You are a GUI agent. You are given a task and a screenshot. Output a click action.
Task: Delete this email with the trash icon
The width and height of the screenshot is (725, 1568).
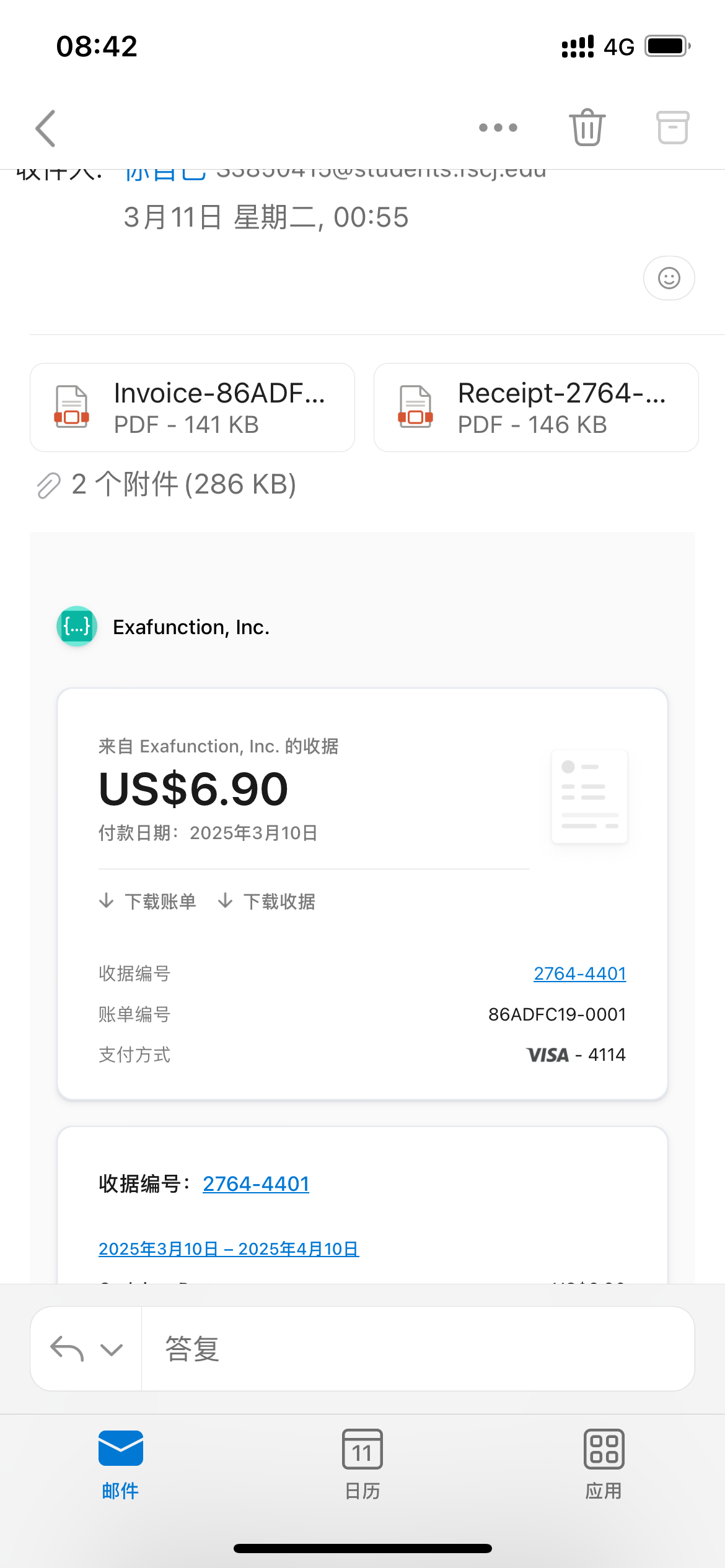[x=587, y=128]
